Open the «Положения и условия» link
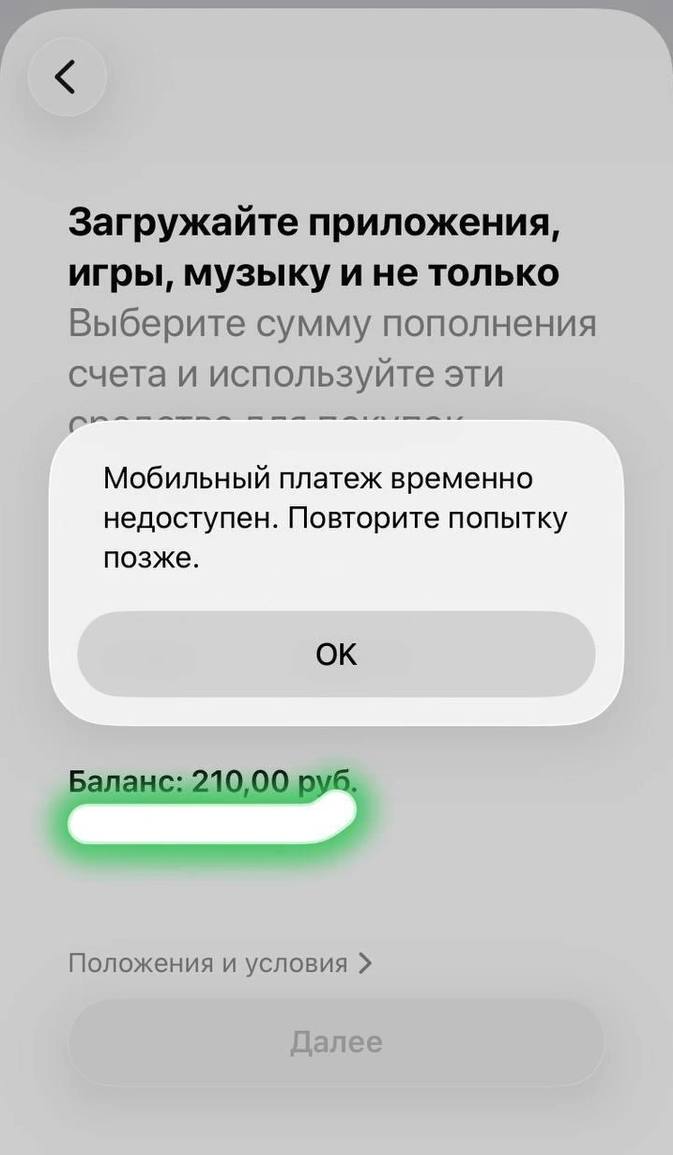This screenshot has width=673, height=1155. (x=219, y=963)
